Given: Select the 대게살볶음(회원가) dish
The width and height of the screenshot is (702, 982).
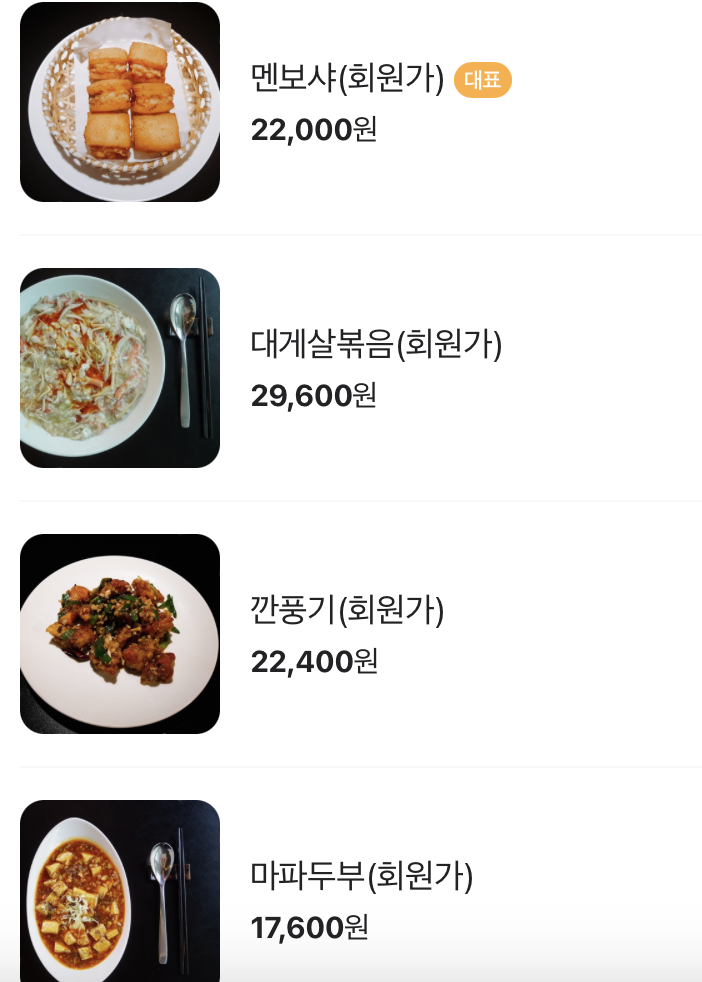Looking at the screenshot, I should point(376,345).
